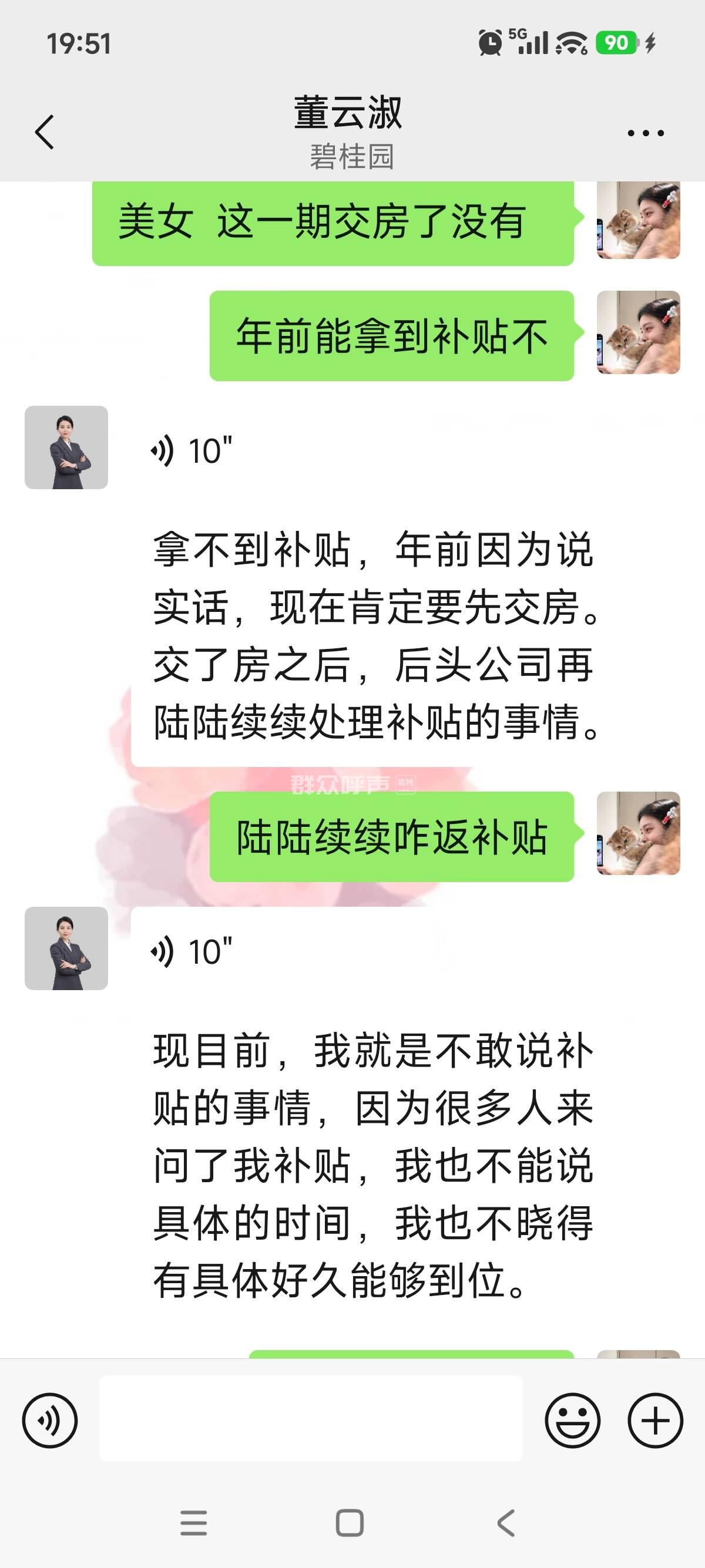Go back from the chat with 董云淑

(45, 132)
